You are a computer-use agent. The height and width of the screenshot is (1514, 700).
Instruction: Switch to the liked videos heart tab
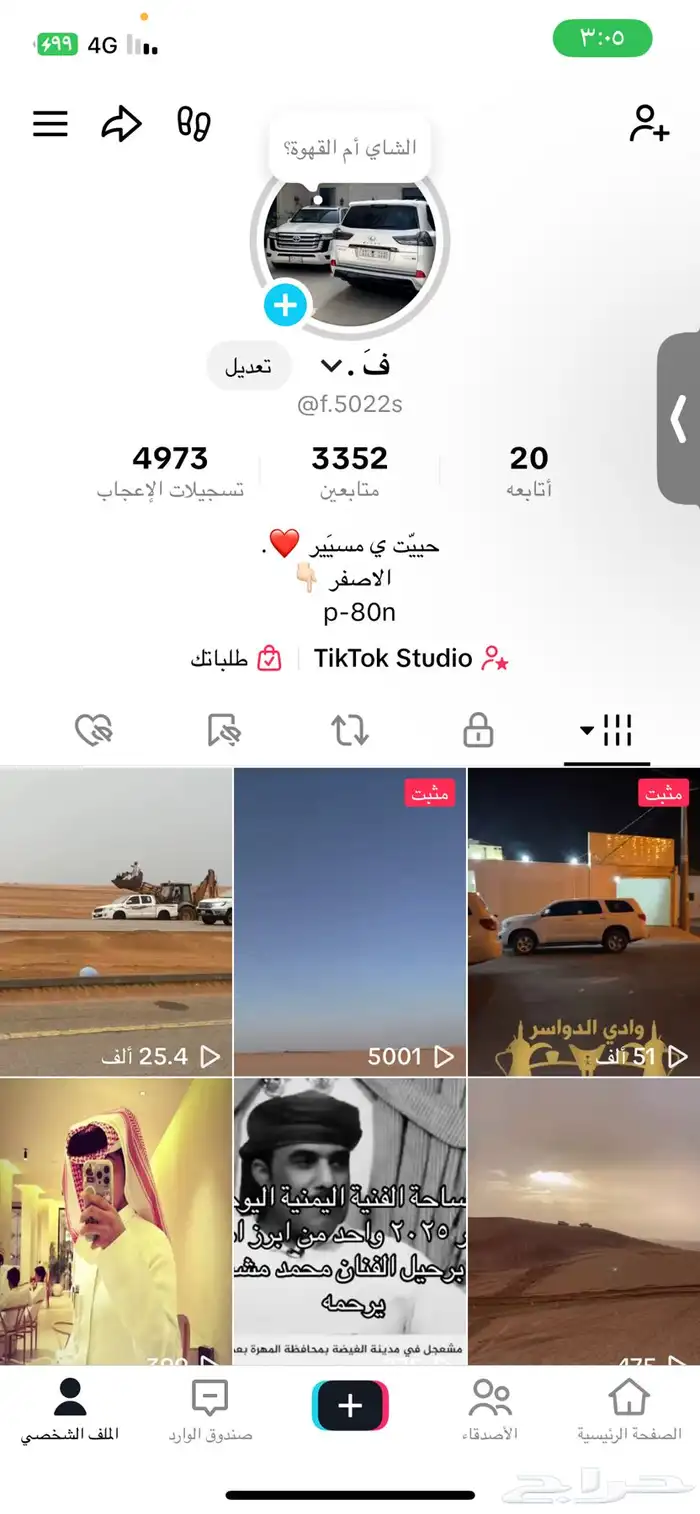pyautogui.click(x=94, y=732)
